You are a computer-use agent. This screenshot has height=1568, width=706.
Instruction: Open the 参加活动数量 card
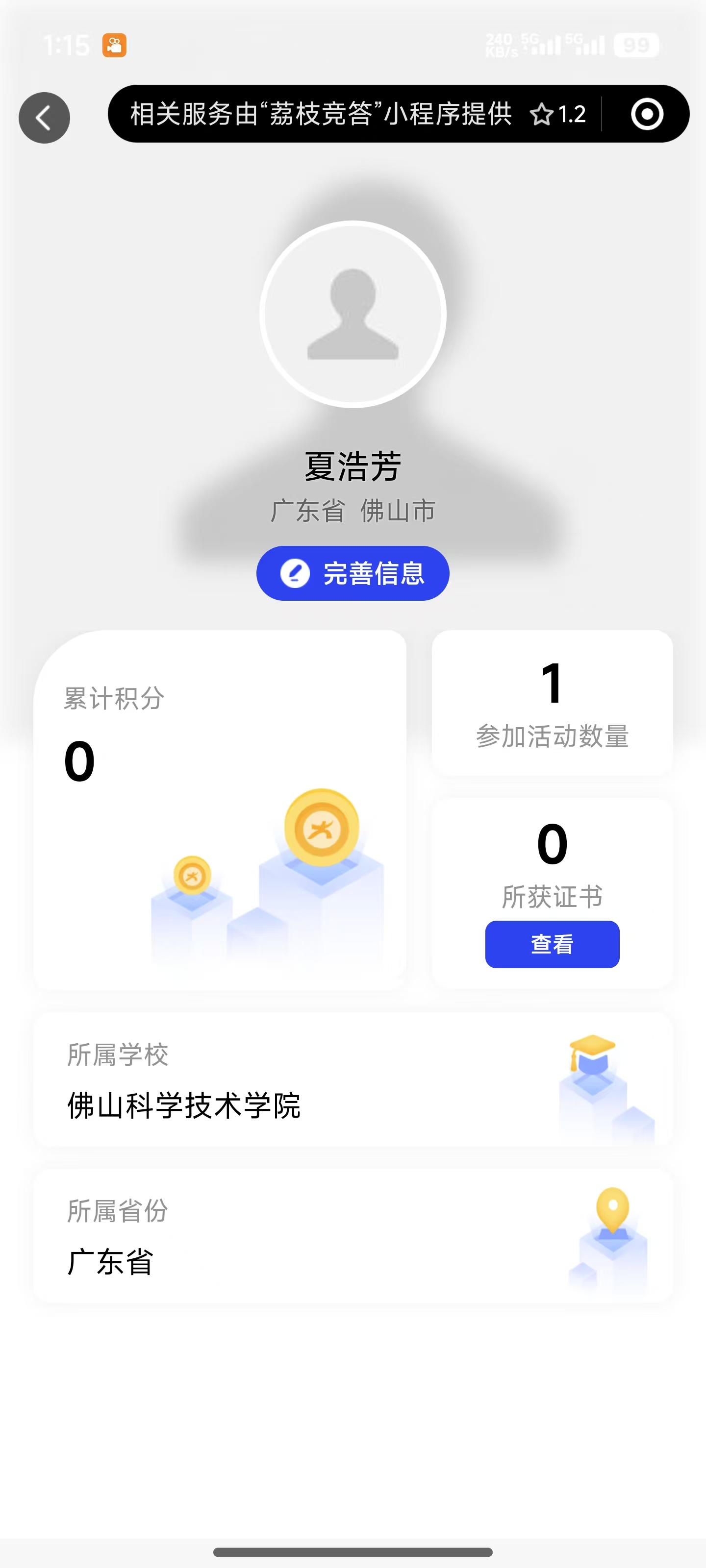(x=552, y=703)
